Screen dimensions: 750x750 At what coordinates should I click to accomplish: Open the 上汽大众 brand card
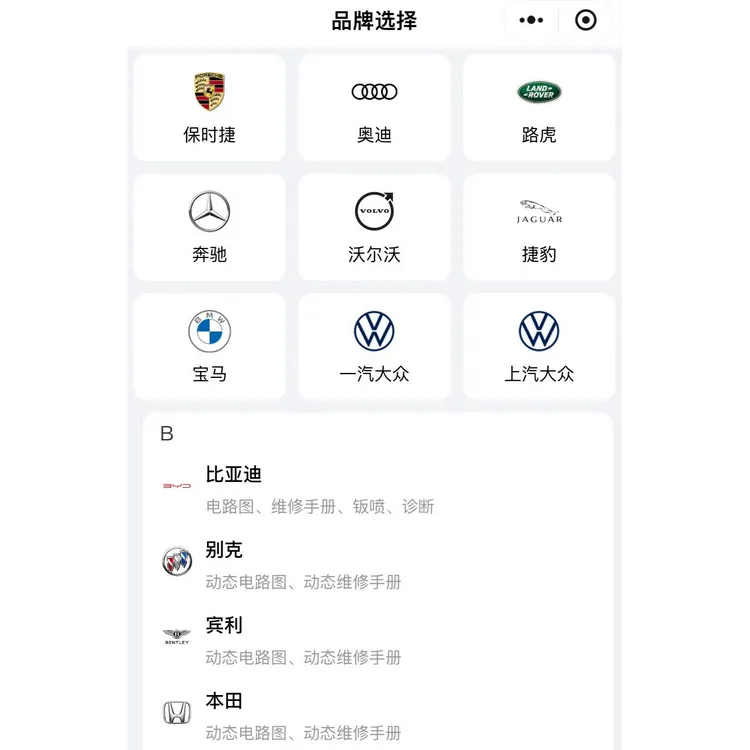pos(539,347)
